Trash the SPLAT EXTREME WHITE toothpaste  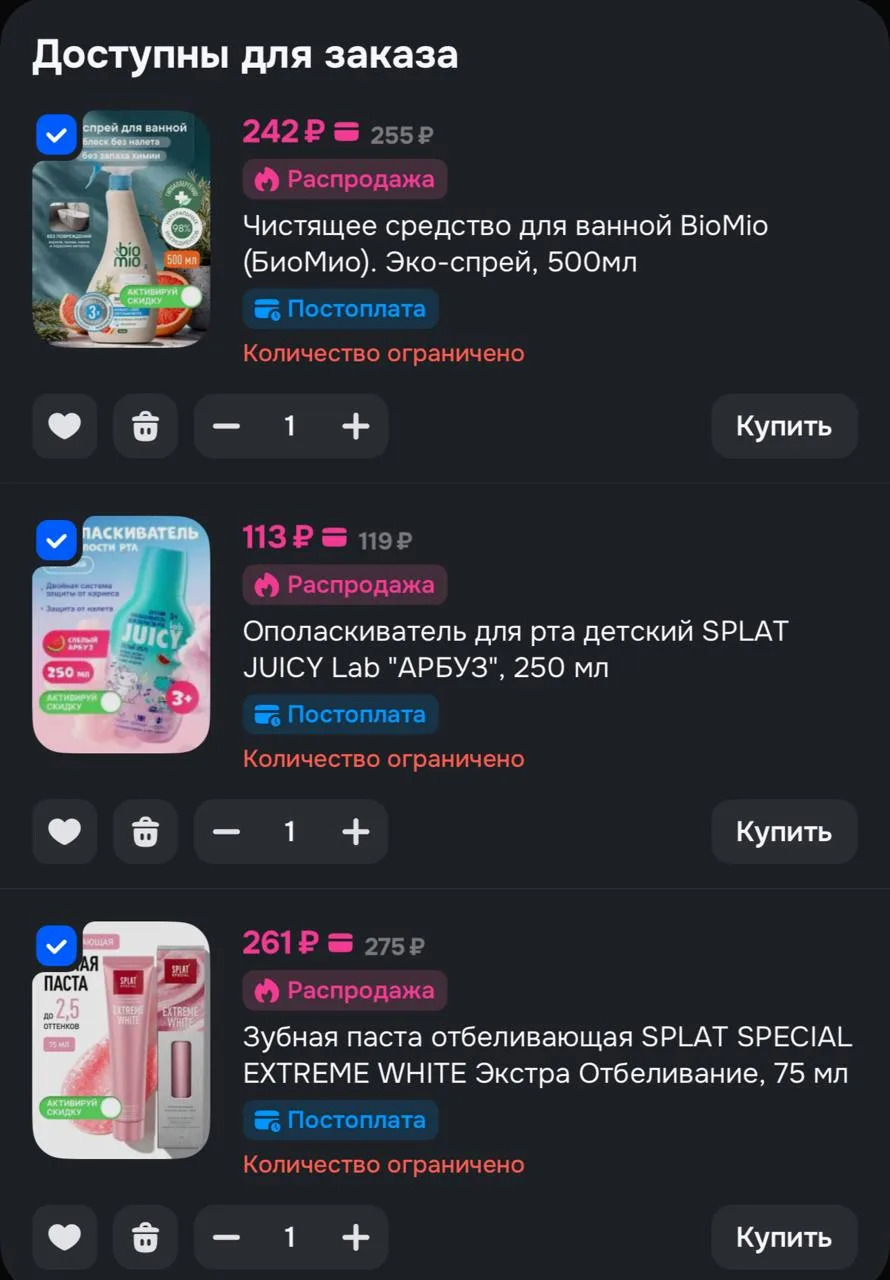(x=146, y=1237)
